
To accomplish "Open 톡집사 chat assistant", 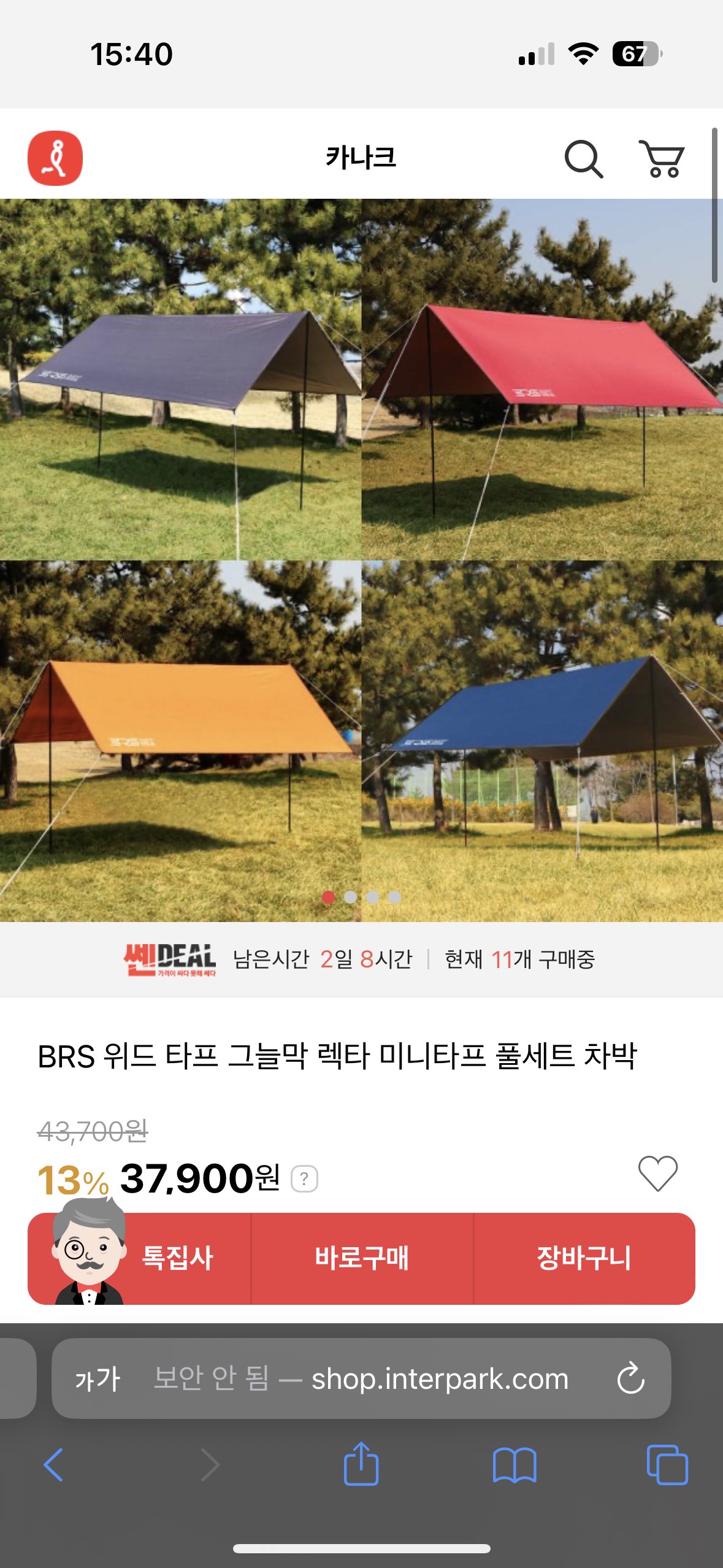I will point(140,1258).
